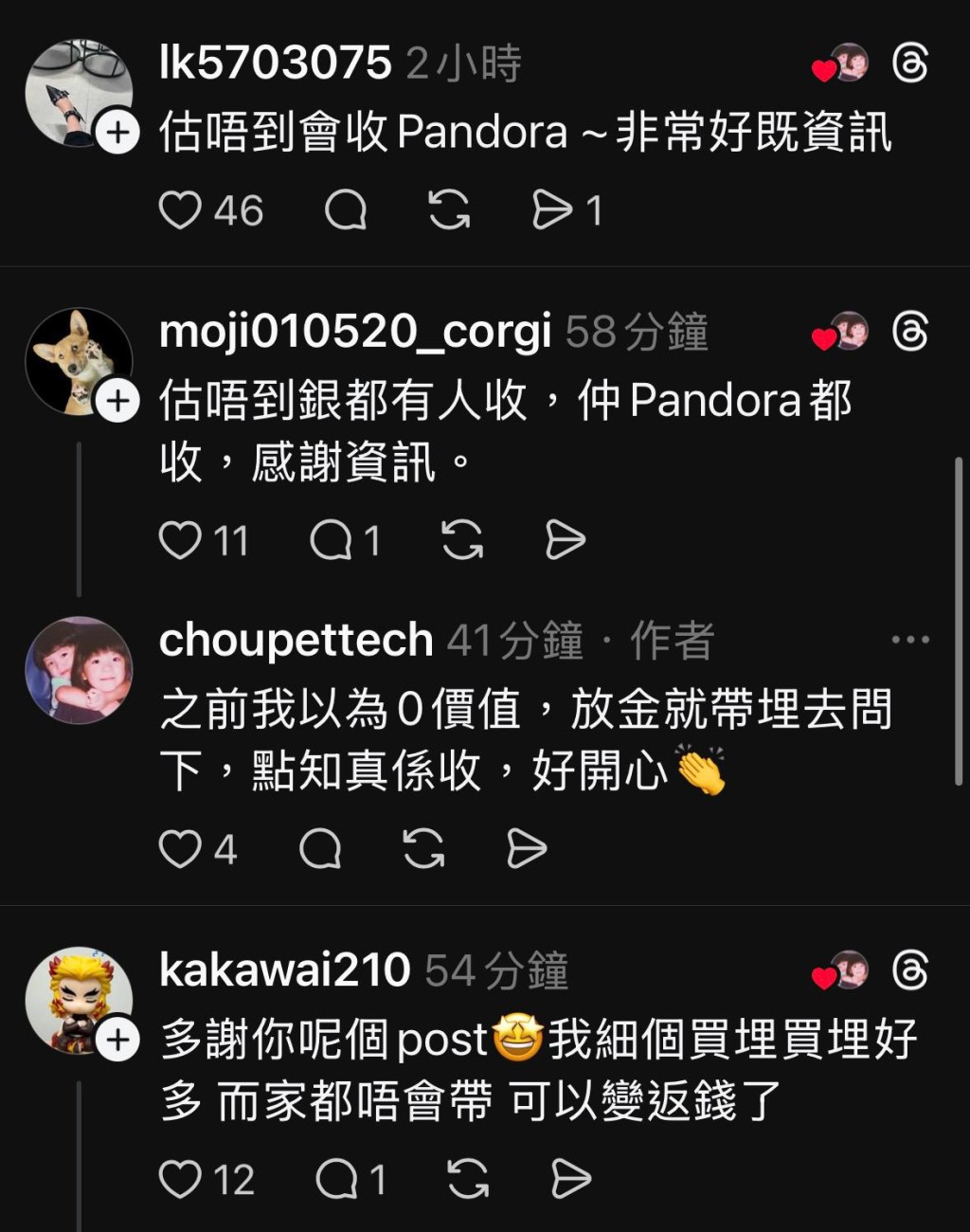Follow kakawai210 via avatar plus badge
The height and width of the screenshot is (1232, 970).
118,1040
